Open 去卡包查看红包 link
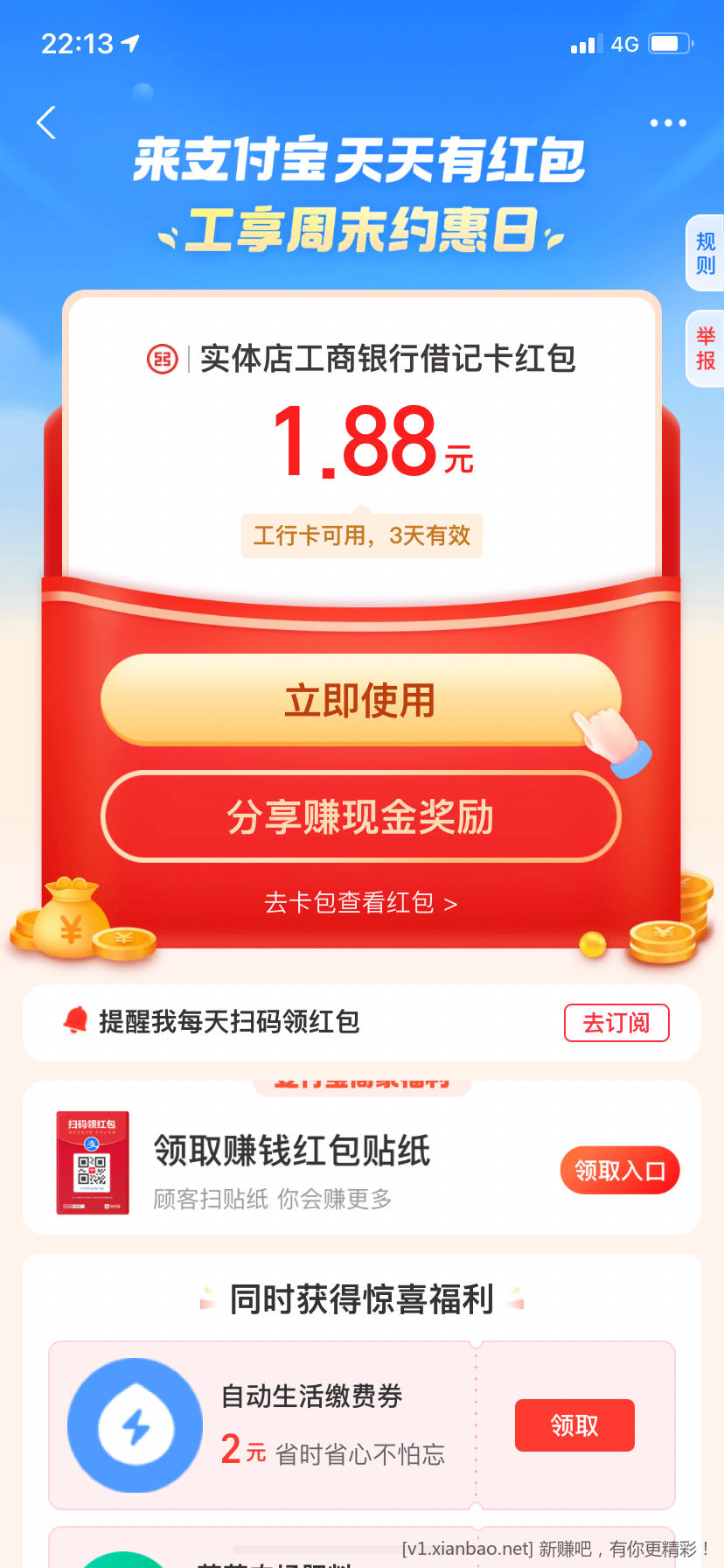724x1568 pixels. pyautogui.click(x=360, y=903)
